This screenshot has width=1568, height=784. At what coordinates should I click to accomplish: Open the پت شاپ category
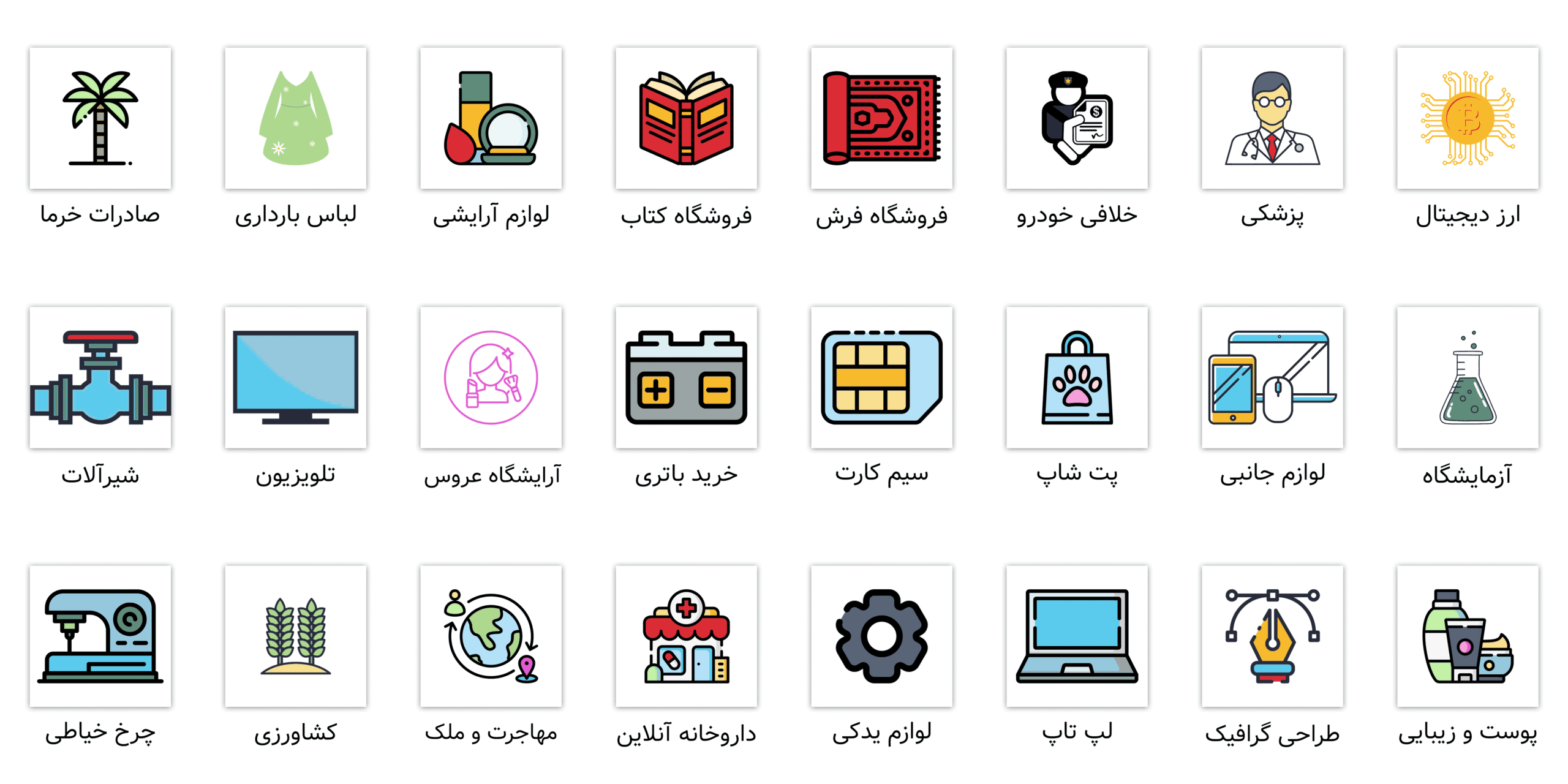coord(1077,377)
